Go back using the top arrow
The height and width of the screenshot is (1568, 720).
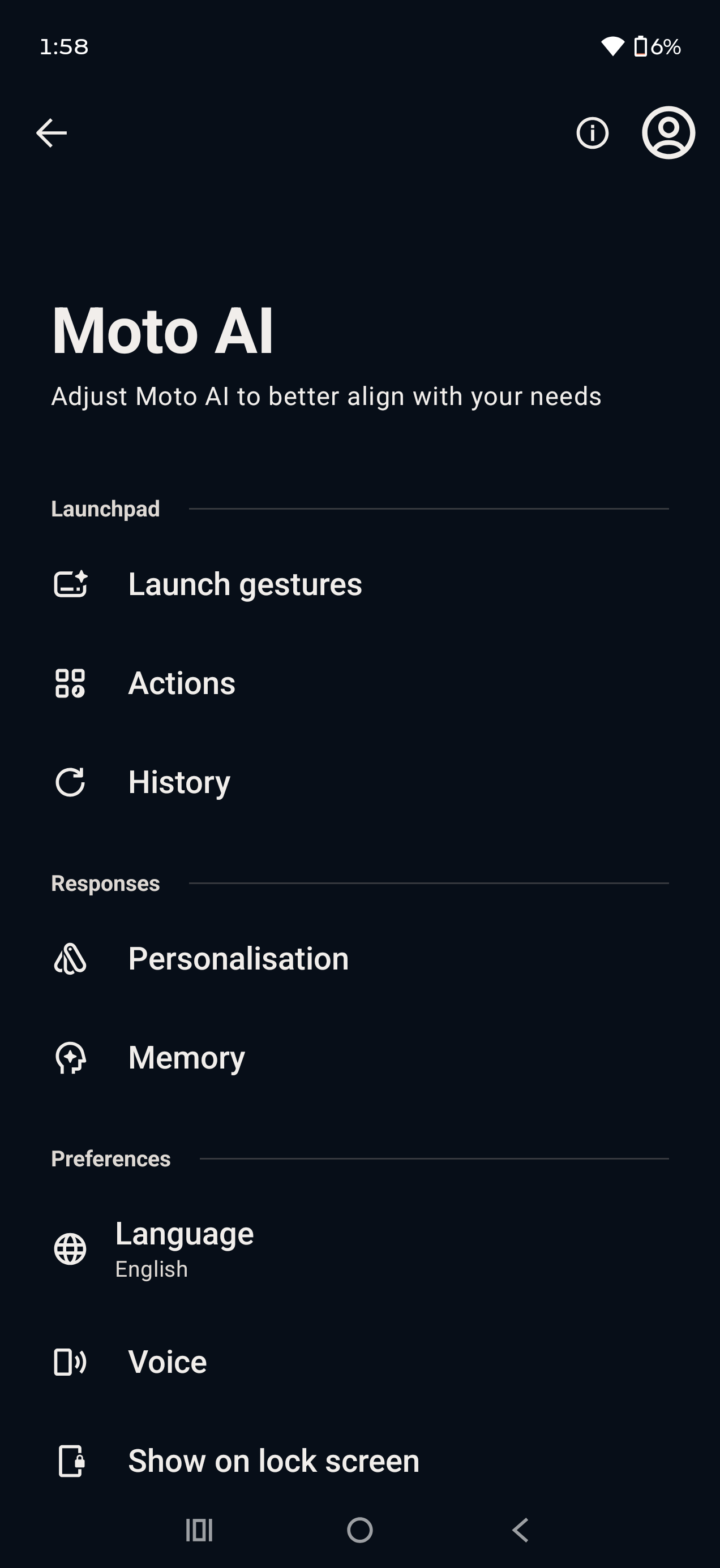click(x=51, y=133)
